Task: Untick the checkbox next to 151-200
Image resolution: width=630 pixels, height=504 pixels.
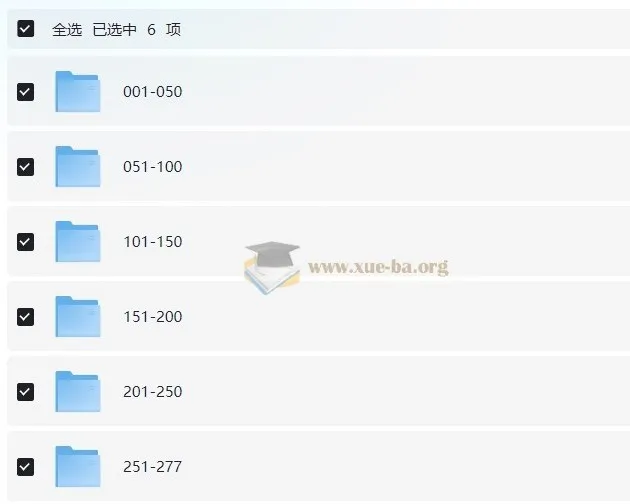Action: click(x=26, y=317)
